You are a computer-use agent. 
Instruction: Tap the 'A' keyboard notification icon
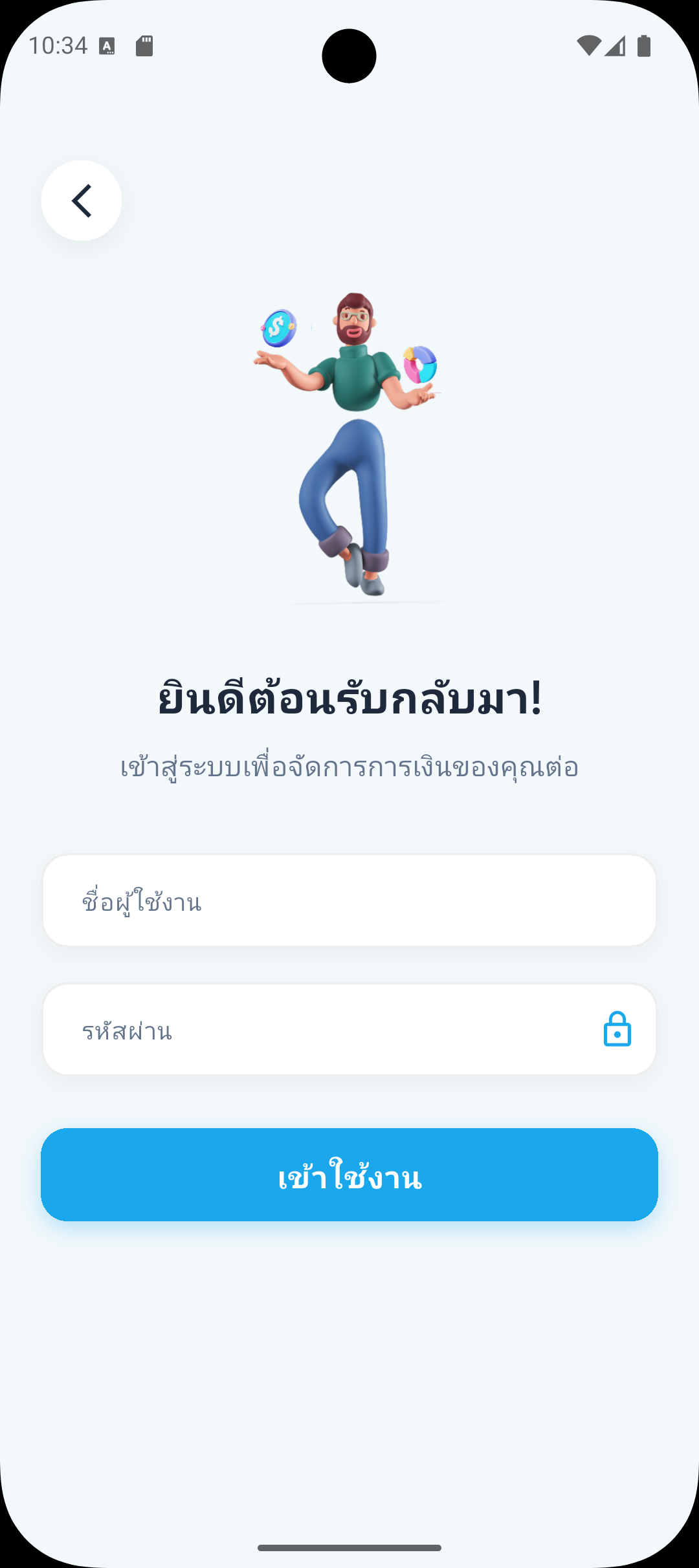click(x=107, y=45)
